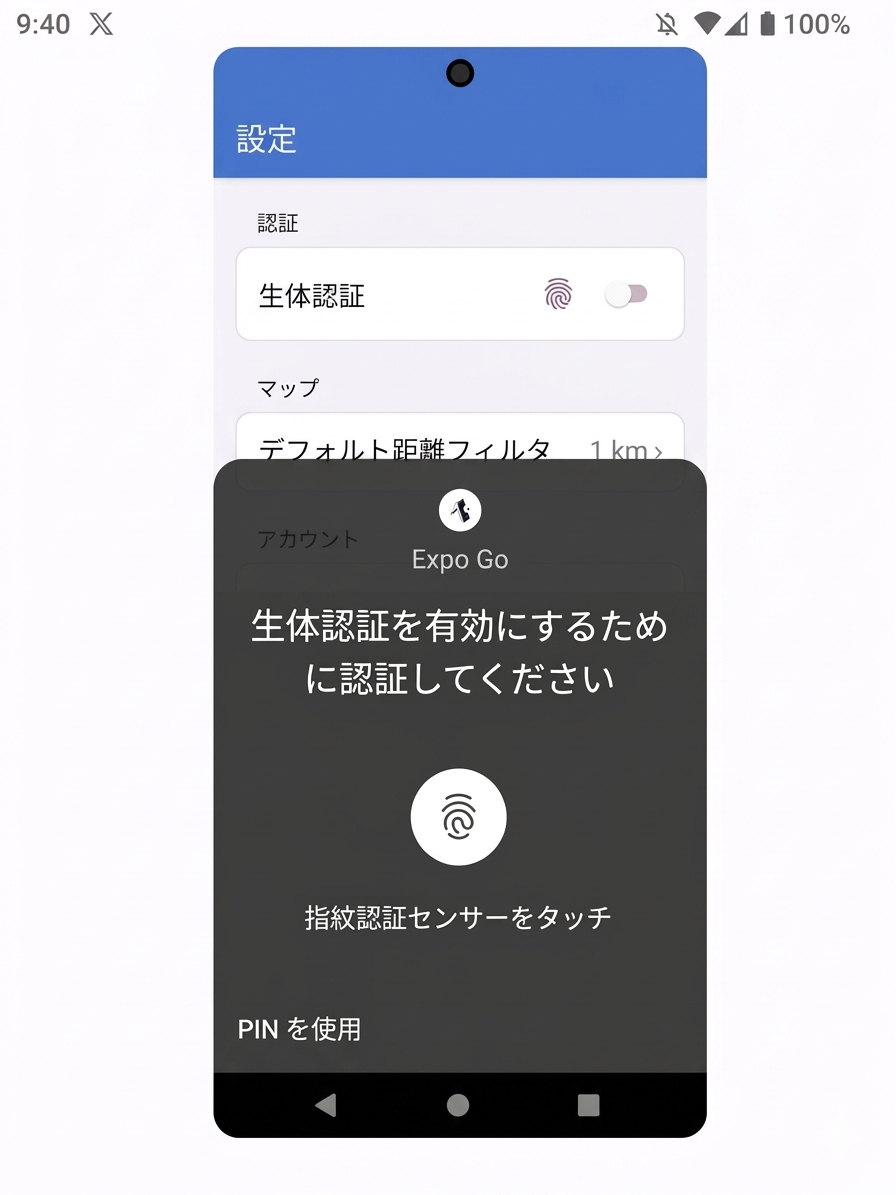Open recent apps square button

pos(588,1105)
